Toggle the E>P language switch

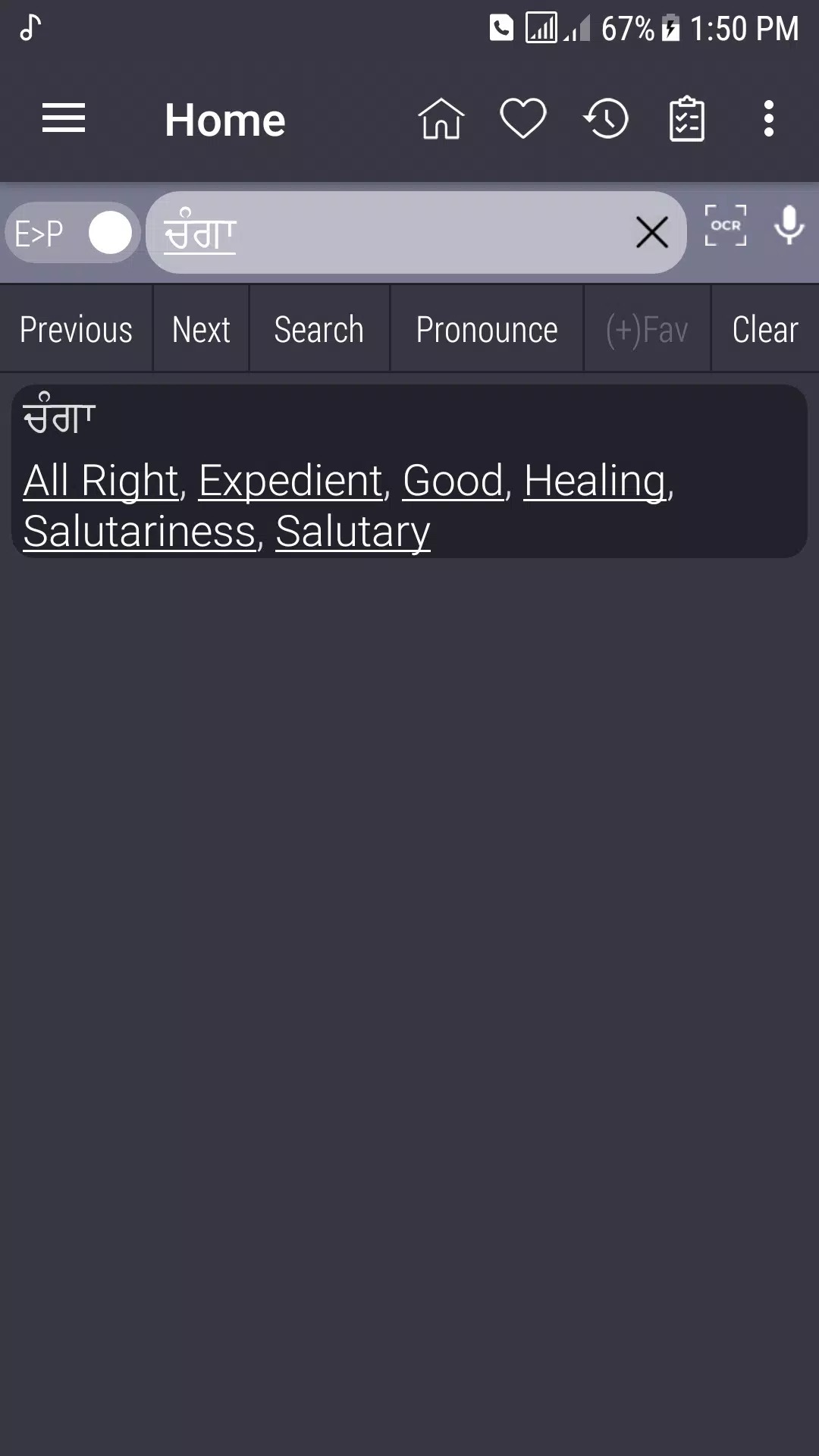[x=73, y=233]
